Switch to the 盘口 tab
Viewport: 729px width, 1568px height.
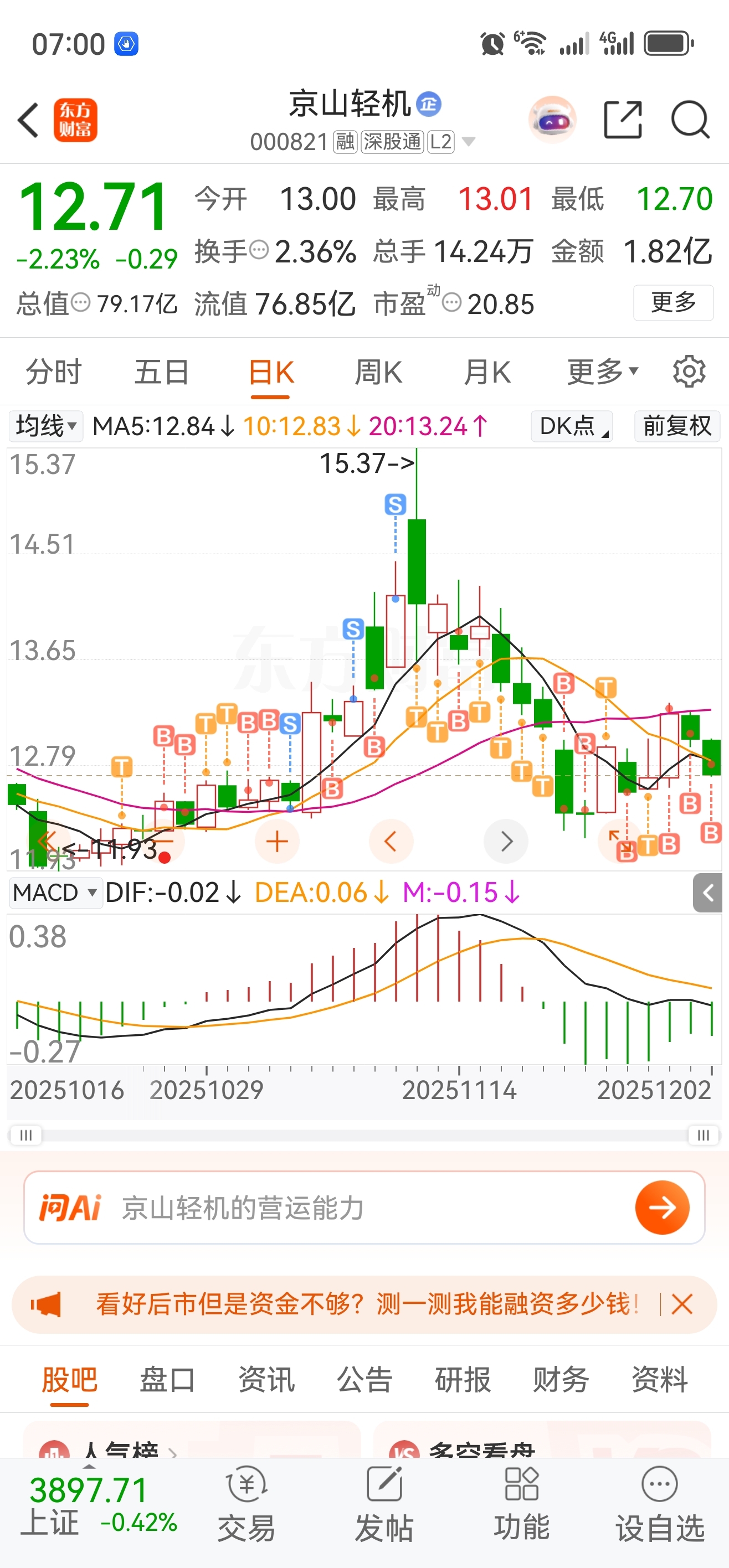(167, 1379)
